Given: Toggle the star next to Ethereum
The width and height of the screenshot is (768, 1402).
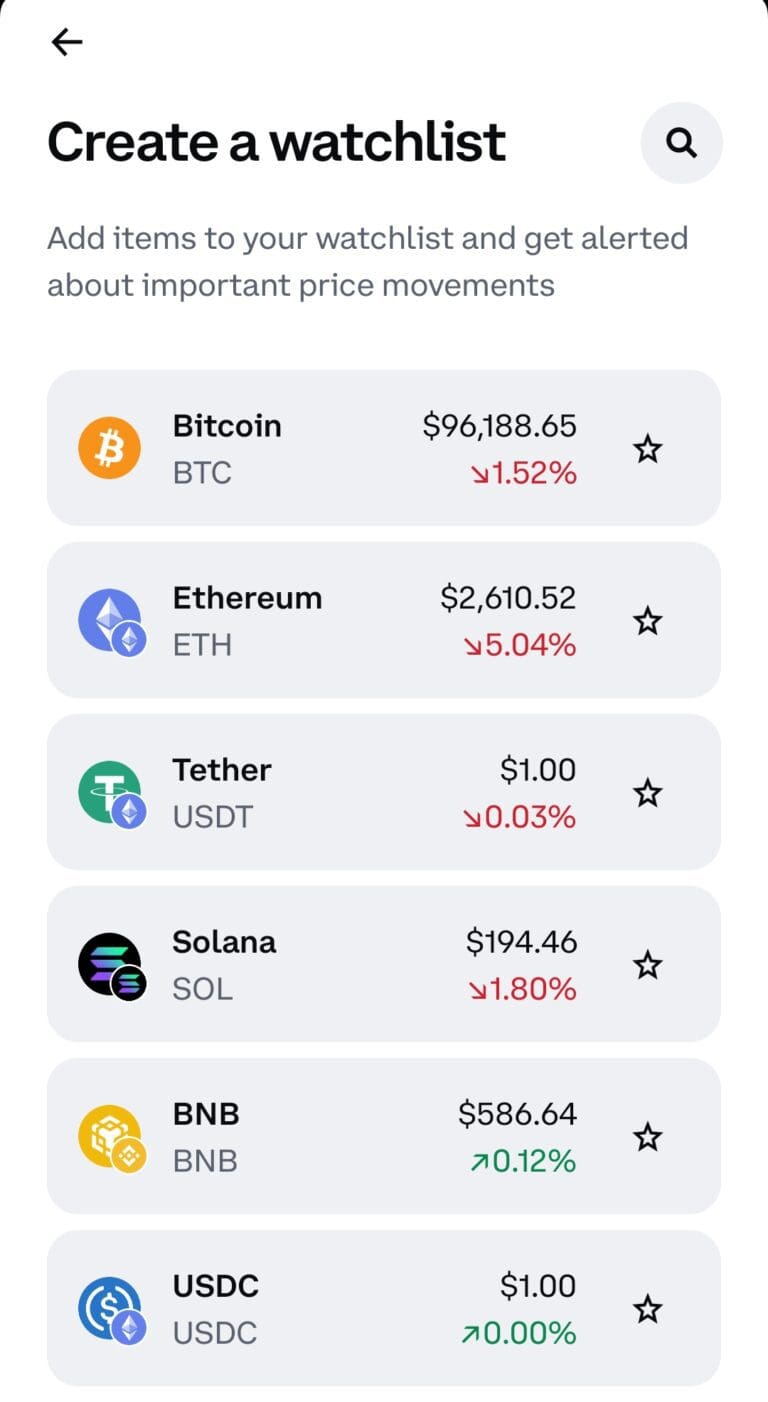Looking at the screenshot, I should tap(647, 621).
